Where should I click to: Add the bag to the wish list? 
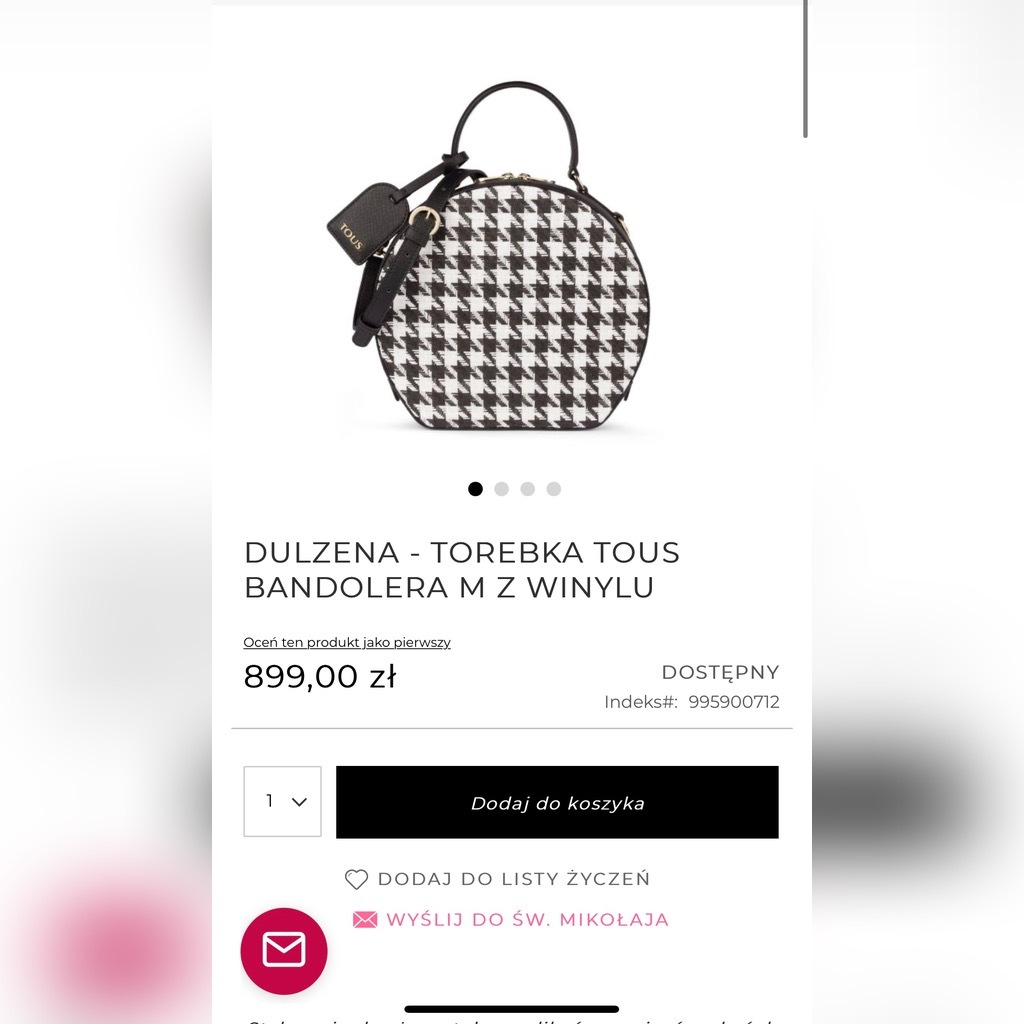(497, 879)
